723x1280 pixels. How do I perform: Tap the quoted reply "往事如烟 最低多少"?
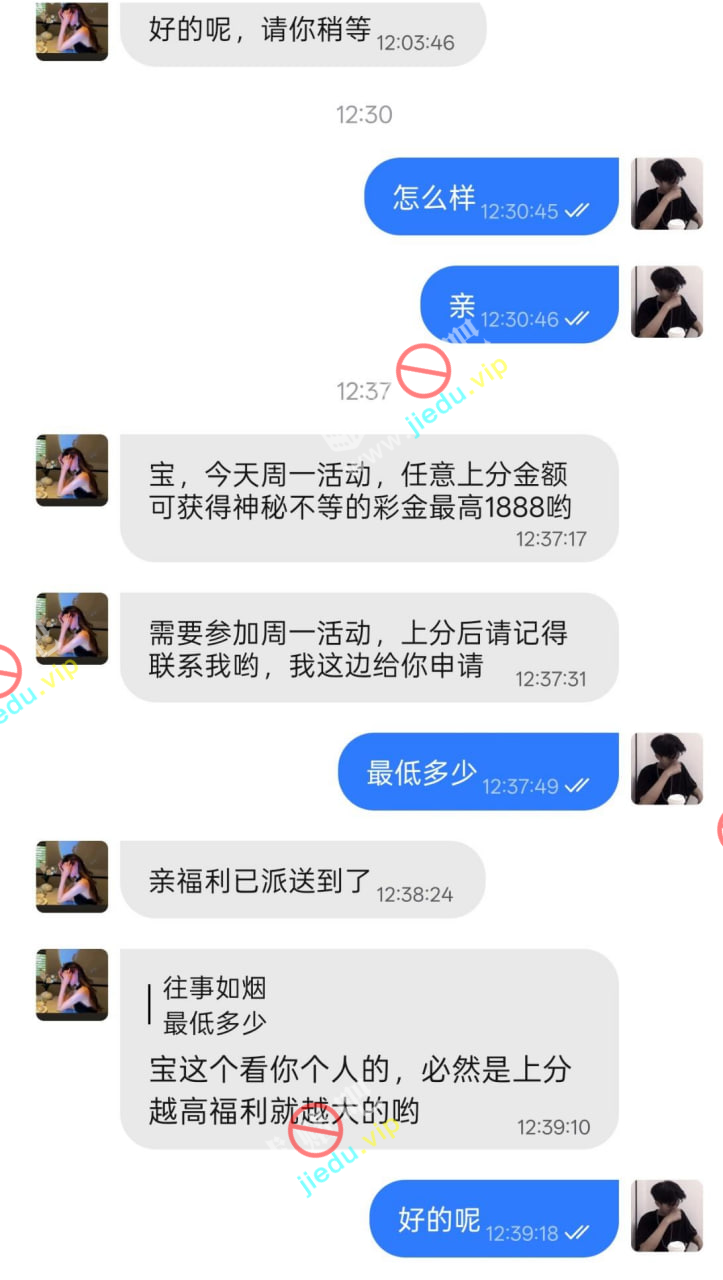(x=215, y=1005)
